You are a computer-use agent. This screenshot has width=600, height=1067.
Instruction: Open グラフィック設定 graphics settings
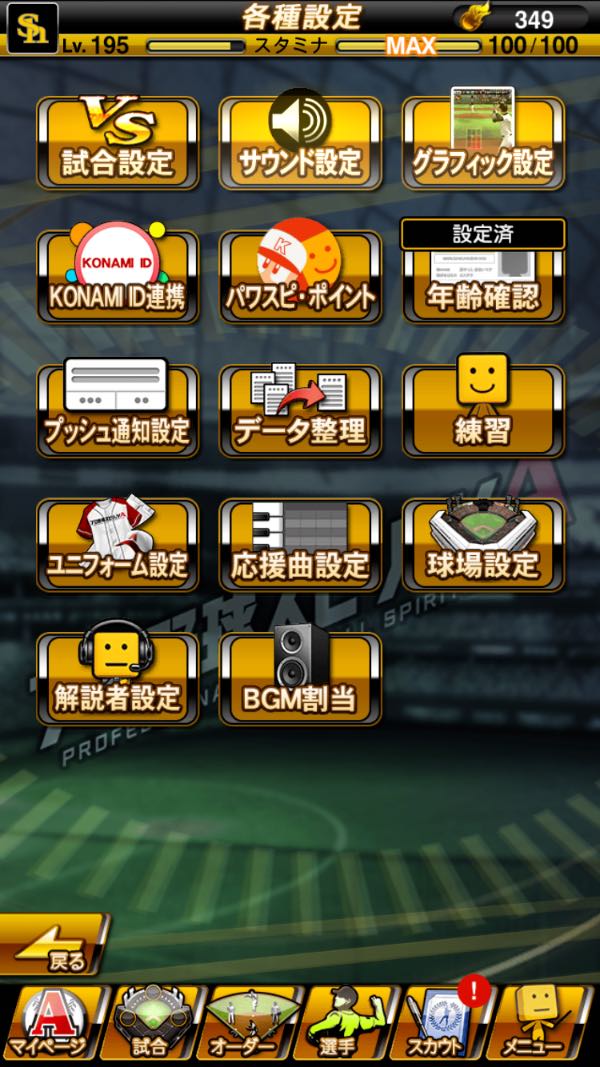(x=483, y=143)
